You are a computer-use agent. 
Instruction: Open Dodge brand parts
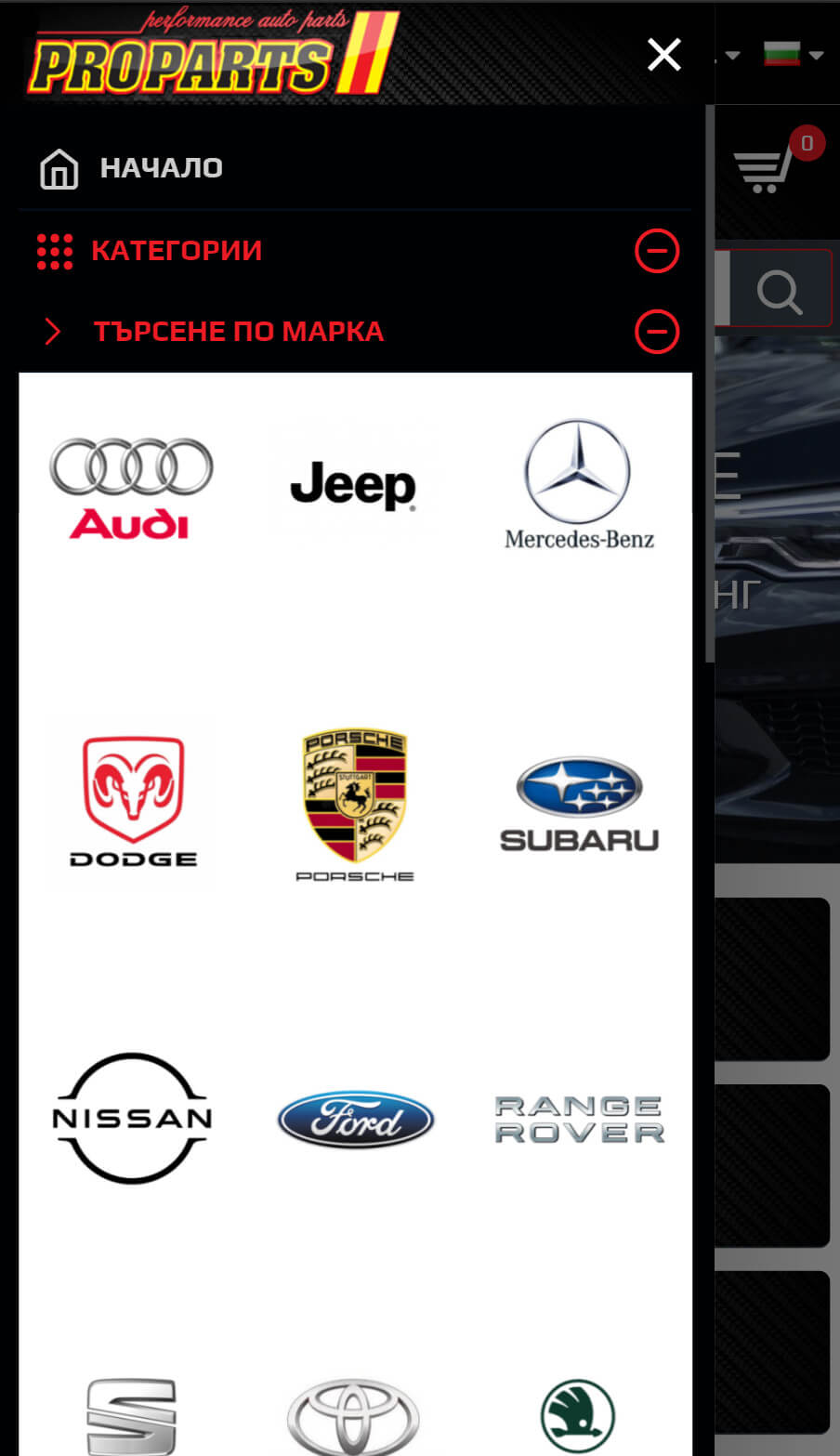[x=131, y=802]
